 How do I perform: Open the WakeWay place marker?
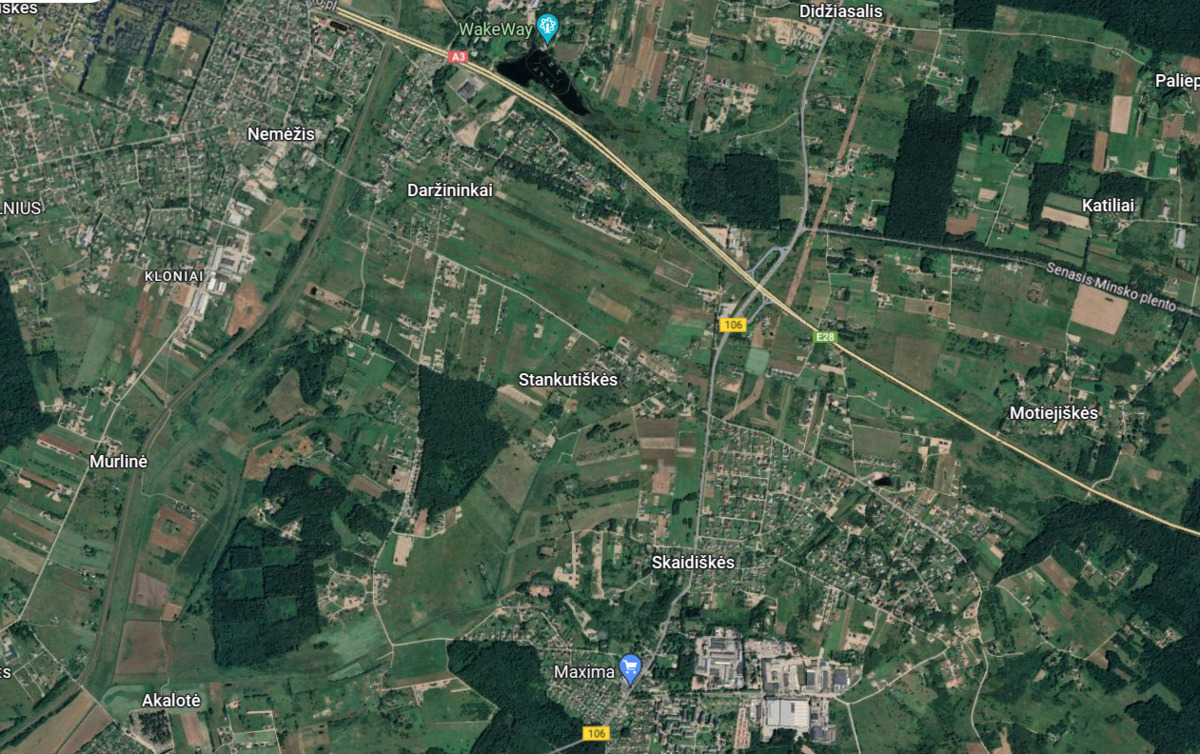pos(546,27)
